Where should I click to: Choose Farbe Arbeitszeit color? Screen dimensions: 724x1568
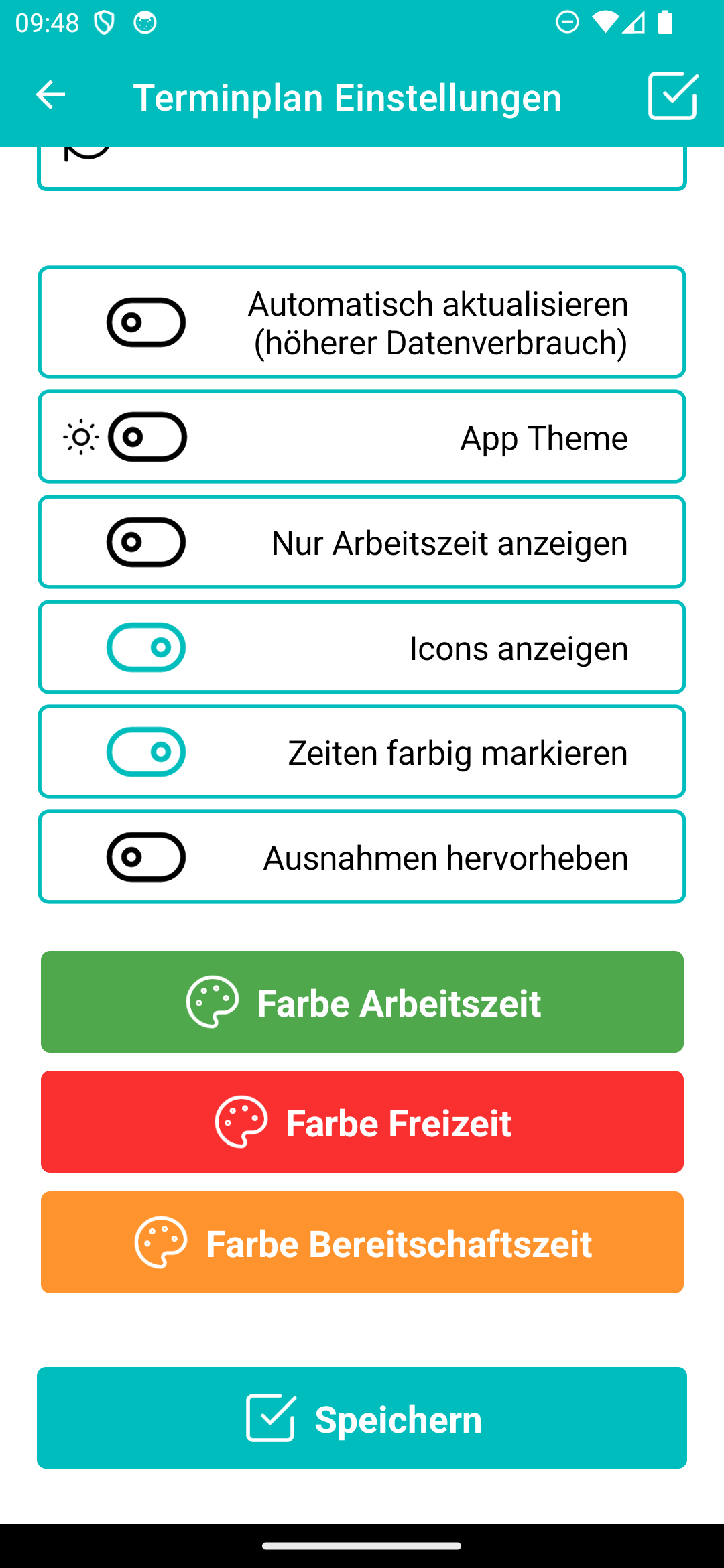click(x=362, y=1002)
